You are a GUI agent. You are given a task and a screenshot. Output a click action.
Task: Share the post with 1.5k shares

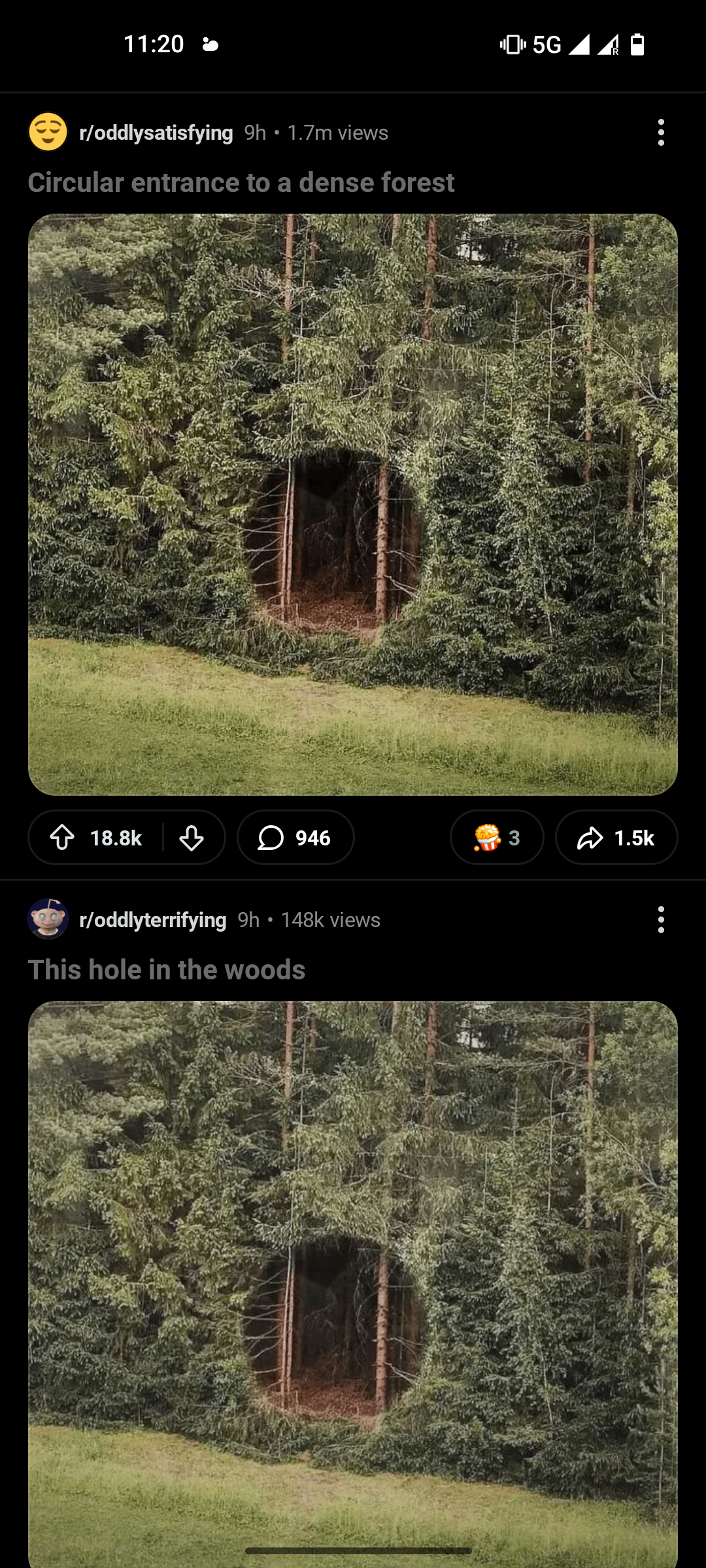click(616, 838)
